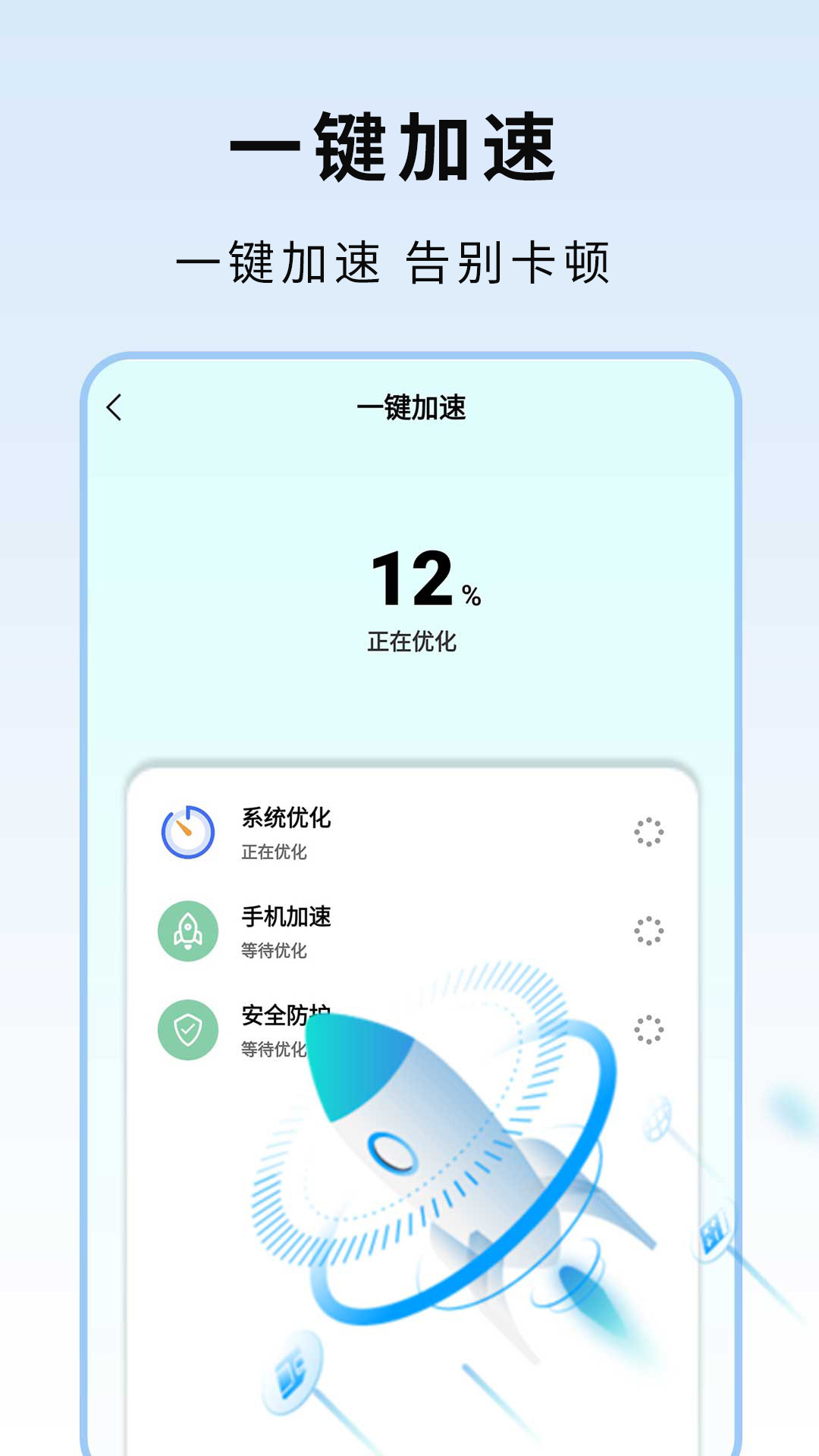Click the 手机加速 list entry
This screenshot has width=819, height=1456.
[x=287, y=918]
